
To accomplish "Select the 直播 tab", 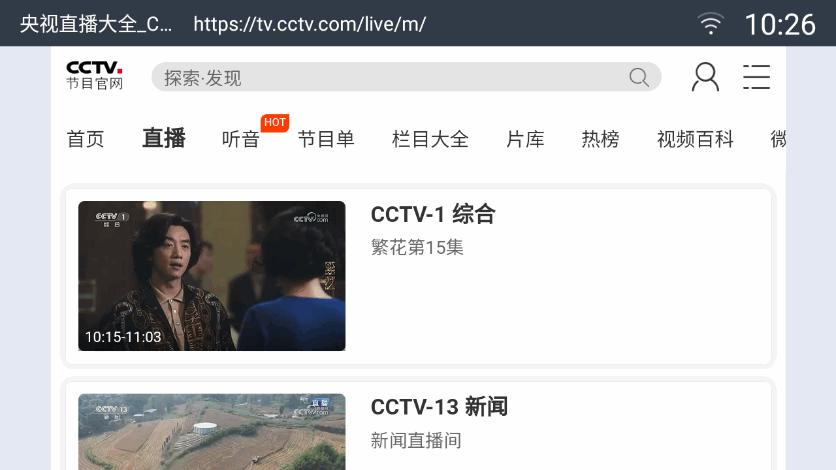I will pos(163,138).
